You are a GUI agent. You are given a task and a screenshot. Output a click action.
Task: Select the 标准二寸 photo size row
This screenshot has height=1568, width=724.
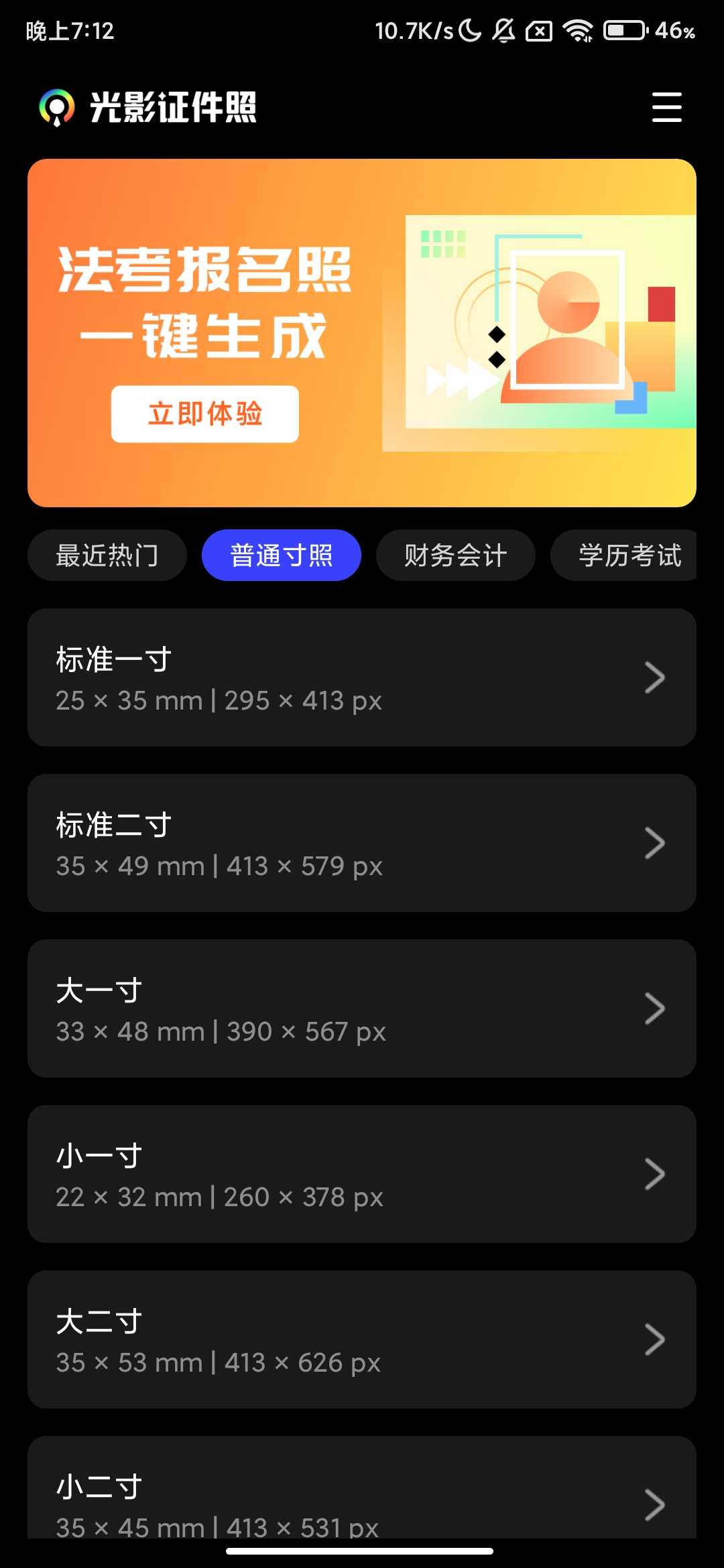(362, 843)
